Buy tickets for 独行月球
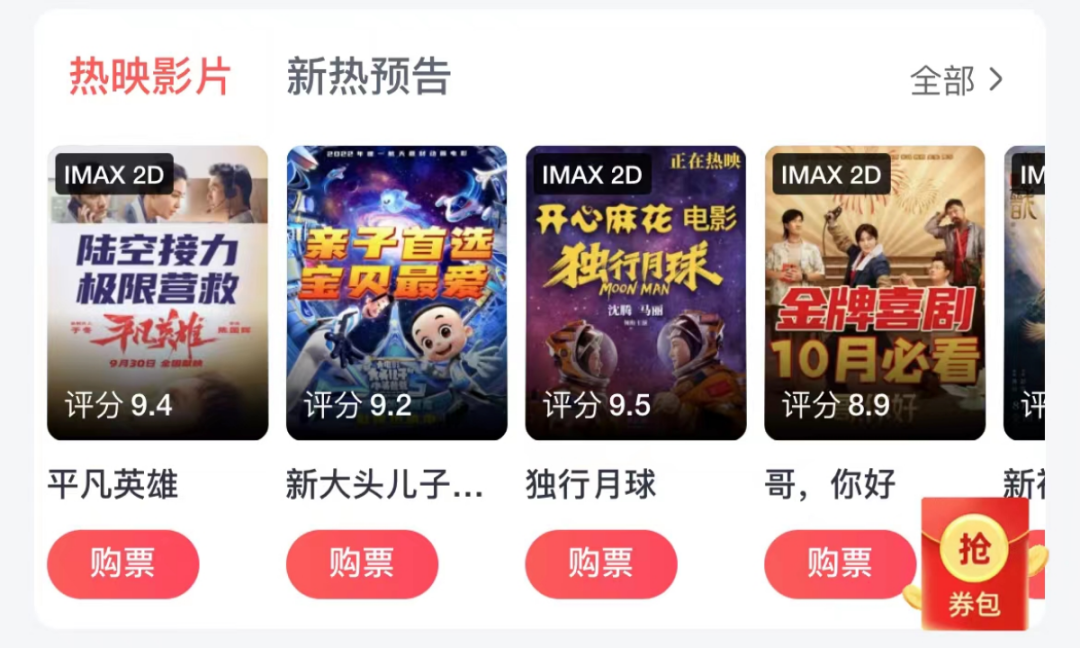 point(601,564)
